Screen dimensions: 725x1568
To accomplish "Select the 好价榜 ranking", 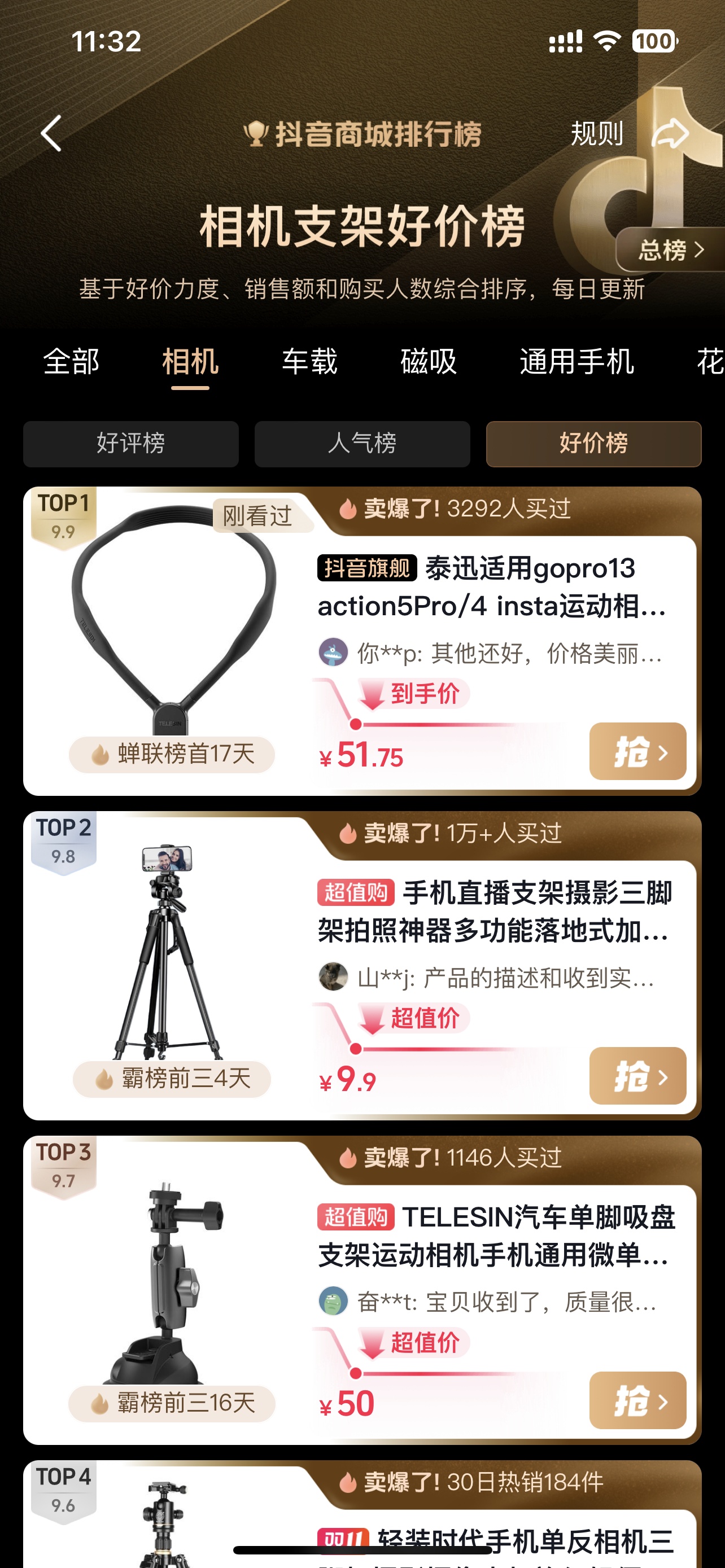I will click(593, 444).
